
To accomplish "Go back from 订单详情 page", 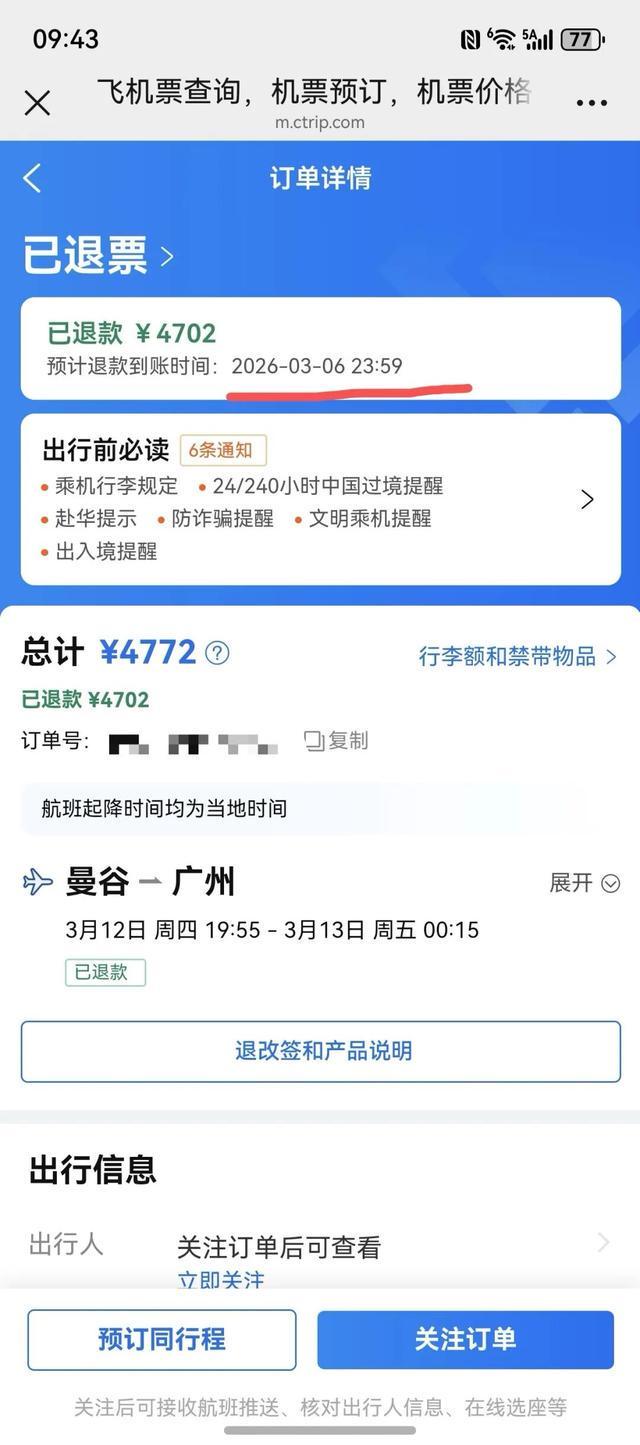I will click(x=32, y=178).
